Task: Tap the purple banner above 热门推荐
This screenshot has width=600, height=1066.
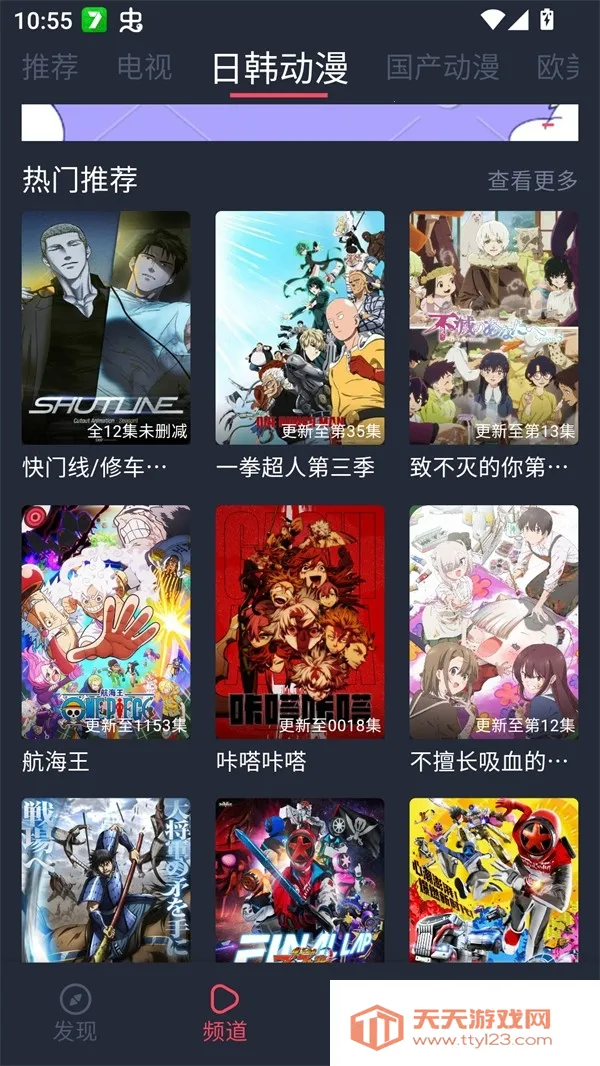Action: 300,122
